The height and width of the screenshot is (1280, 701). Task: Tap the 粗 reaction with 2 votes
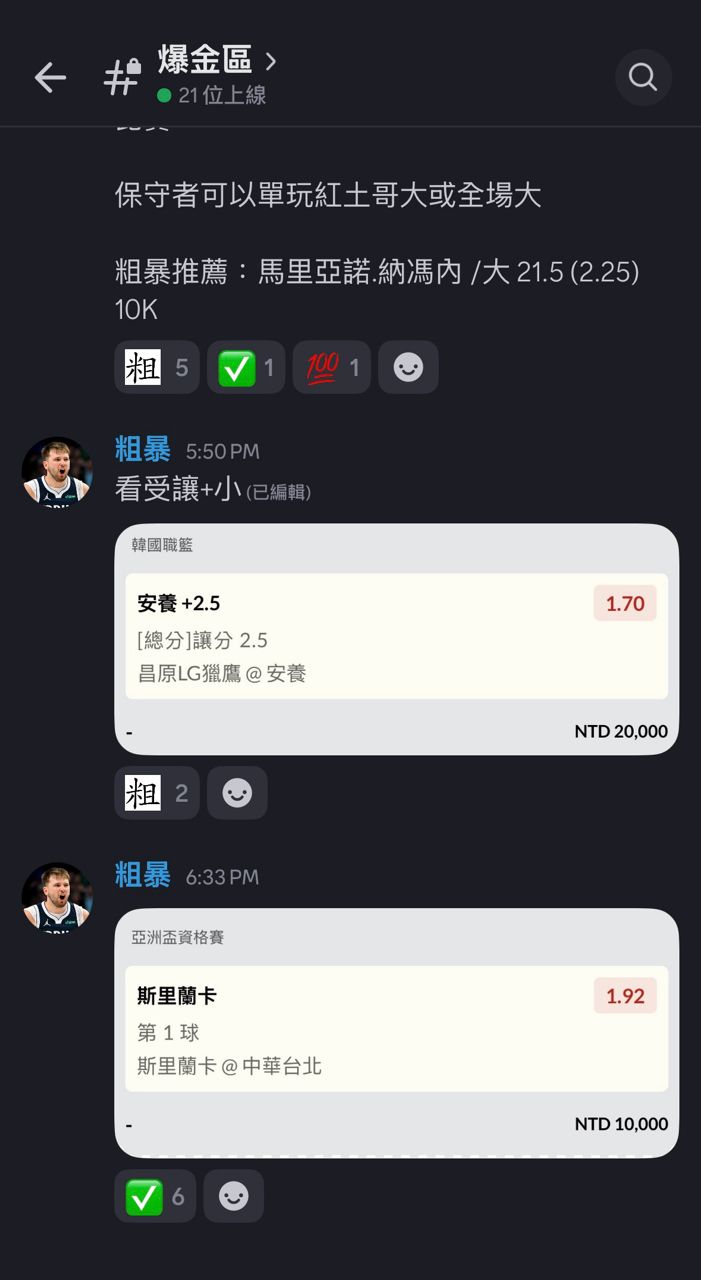pos(157,794)
